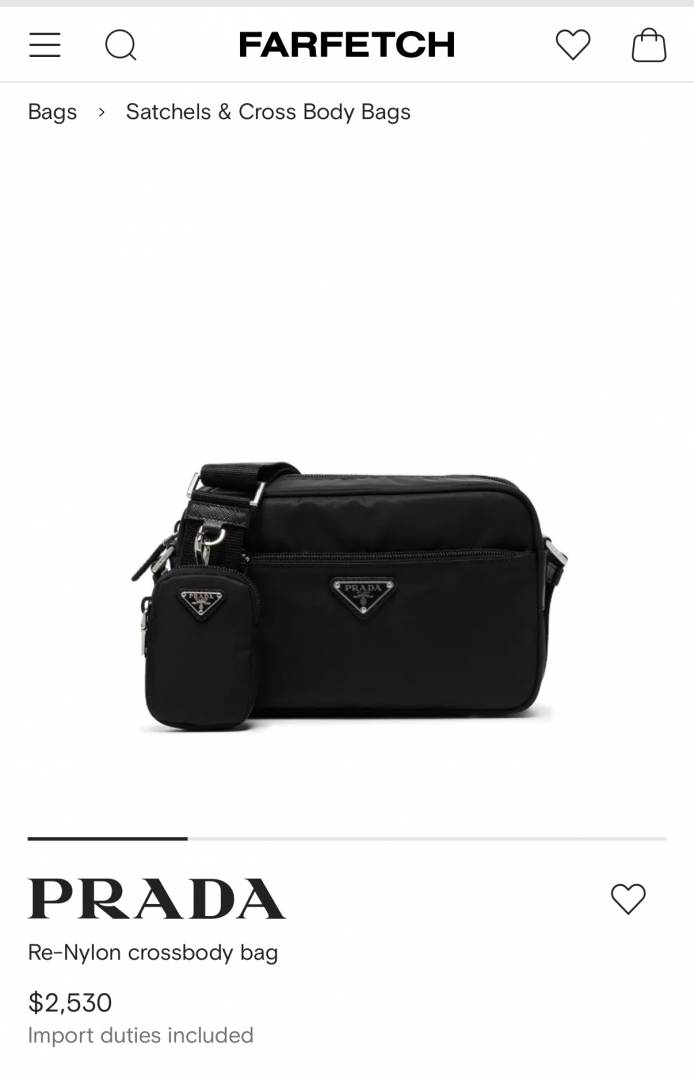Screen dimensions: 694x1080
Task: Go to Farfetch home via logo
Action: [347, 45]
